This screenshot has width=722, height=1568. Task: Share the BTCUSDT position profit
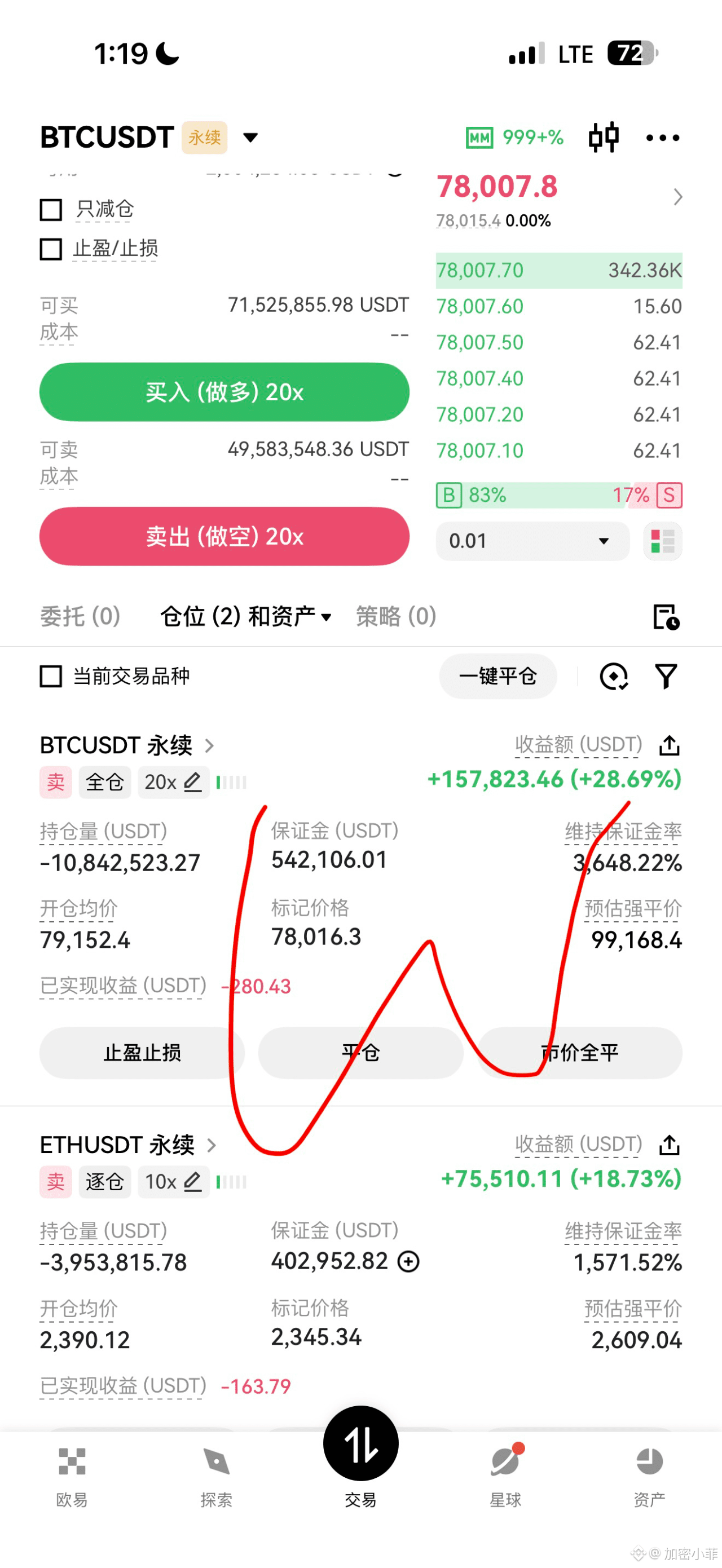coord(670,745)
